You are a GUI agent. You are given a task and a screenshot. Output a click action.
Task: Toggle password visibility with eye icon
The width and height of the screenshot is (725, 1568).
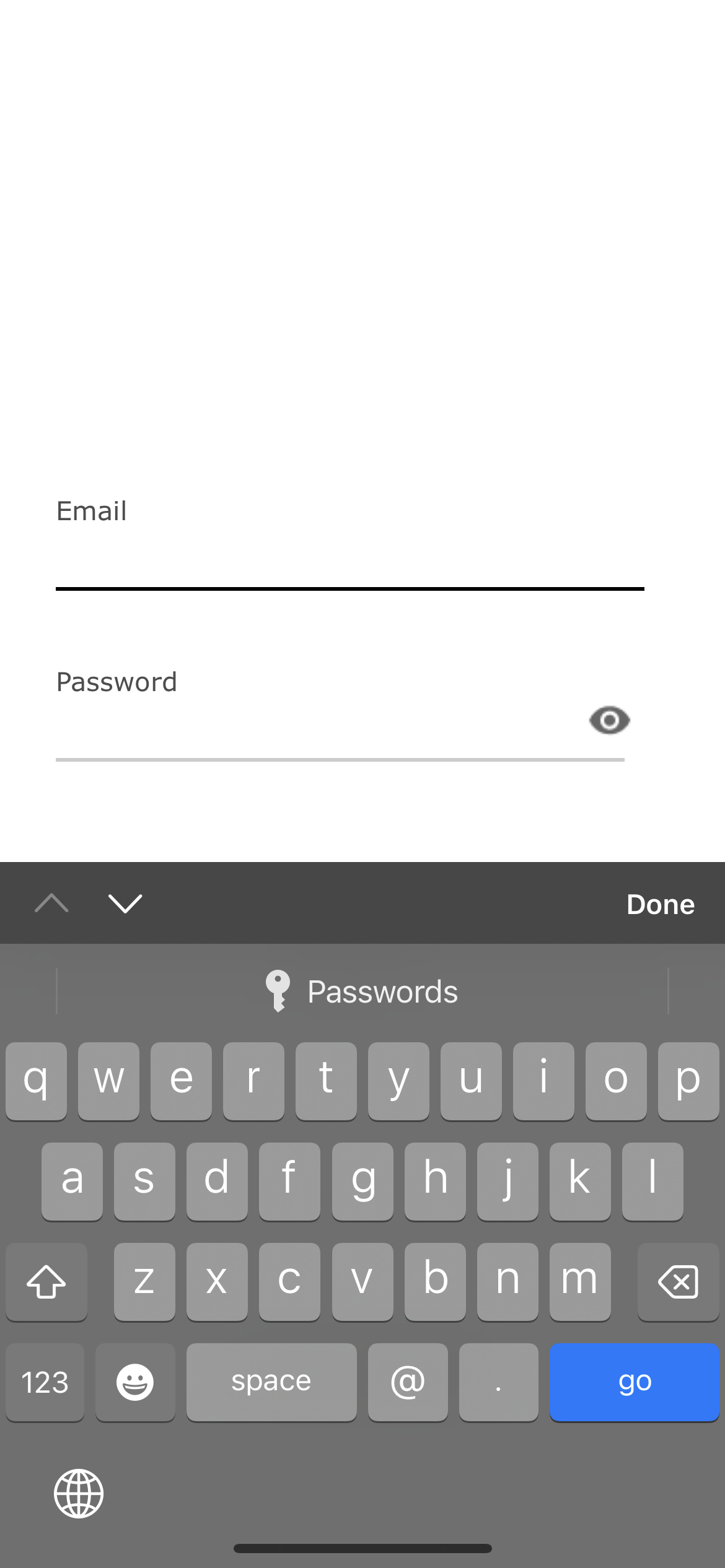610,721
